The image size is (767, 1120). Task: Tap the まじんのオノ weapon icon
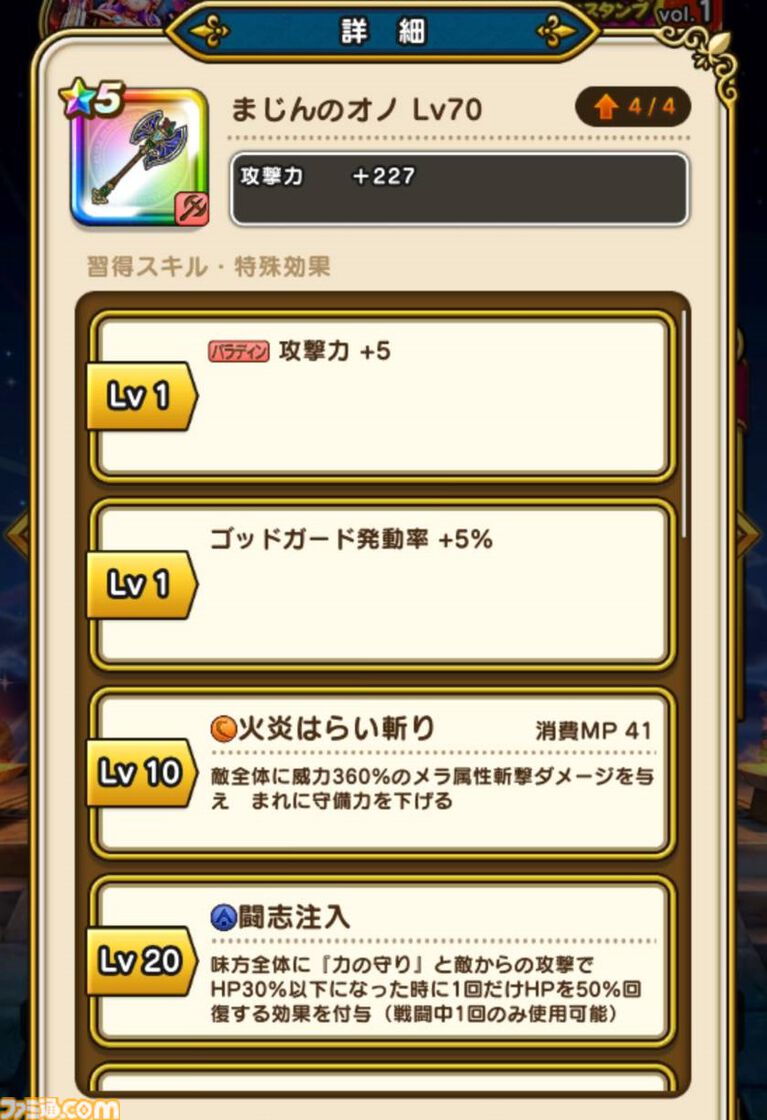138,159
